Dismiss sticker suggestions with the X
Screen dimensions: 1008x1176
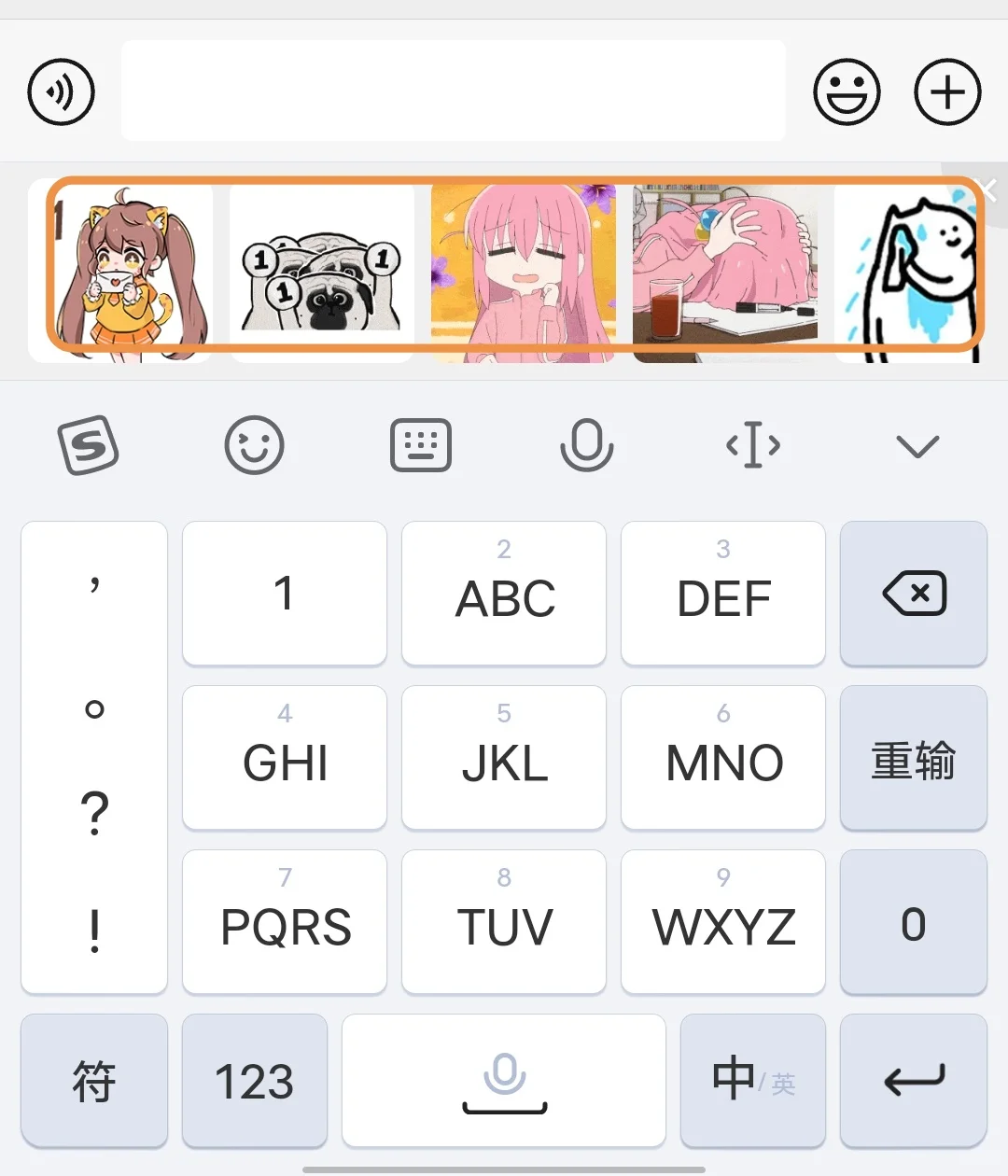coord(987,191)
